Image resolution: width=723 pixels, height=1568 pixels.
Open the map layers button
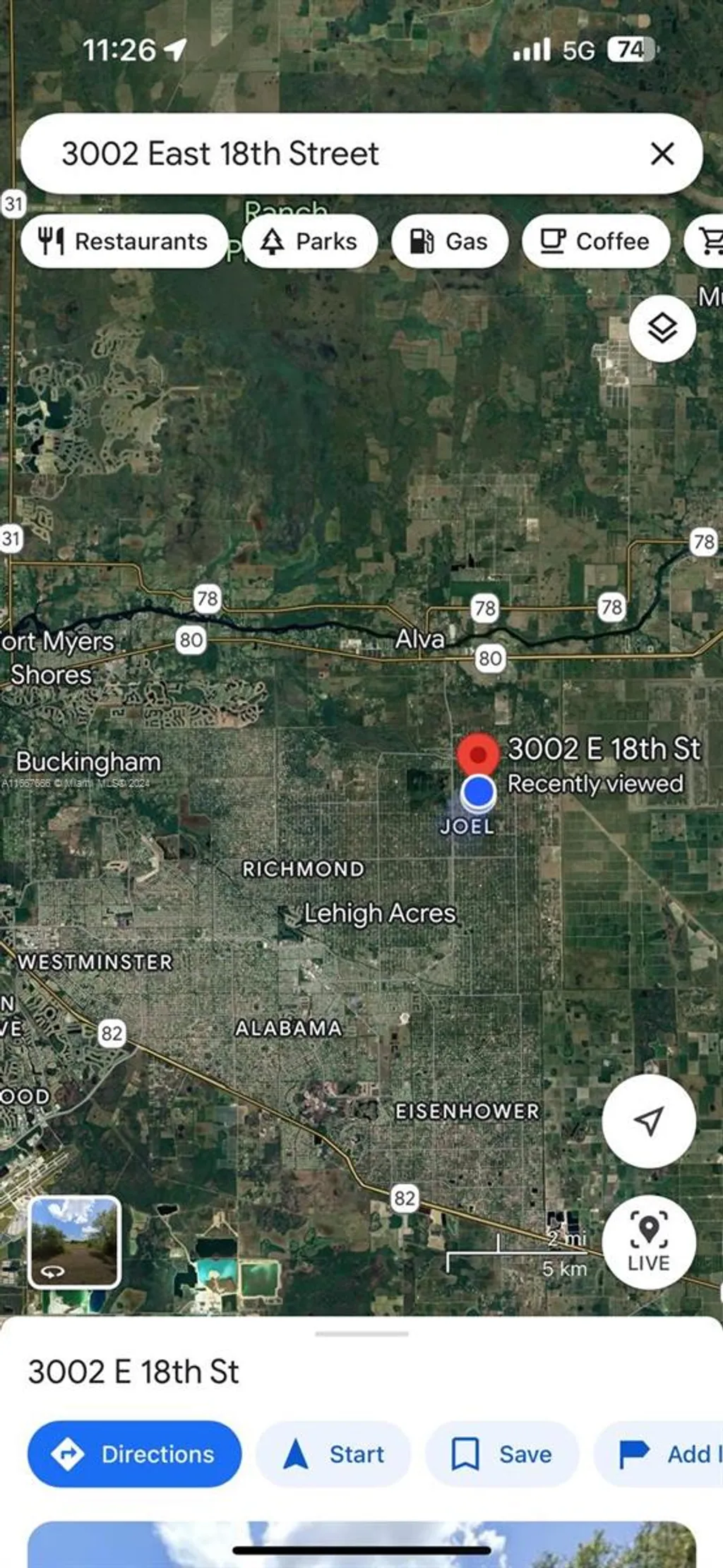click(x=662, y=329)
